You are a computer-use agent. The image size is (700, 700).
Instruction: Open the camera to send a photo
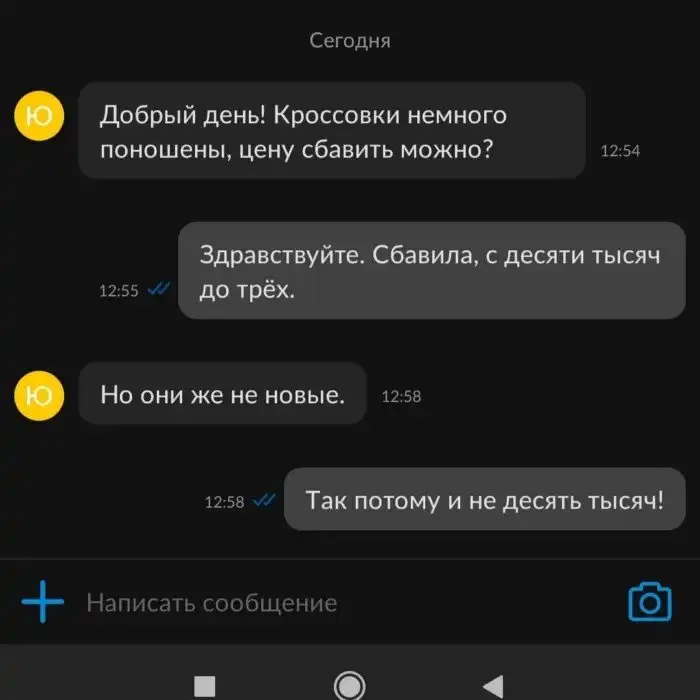(x=650, y=602)
